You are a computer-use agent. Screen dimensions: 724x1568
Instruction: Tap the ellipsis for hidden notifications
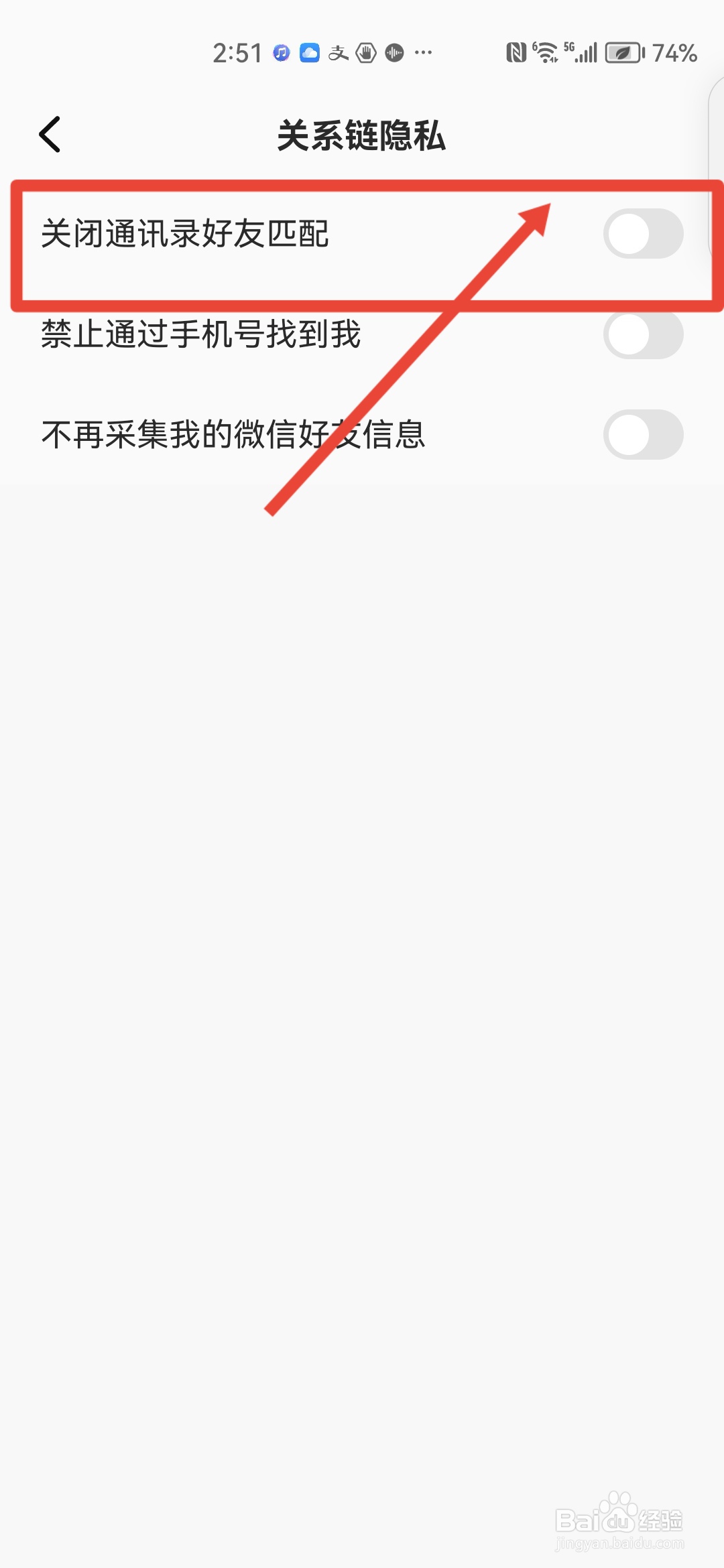point(422,52)
